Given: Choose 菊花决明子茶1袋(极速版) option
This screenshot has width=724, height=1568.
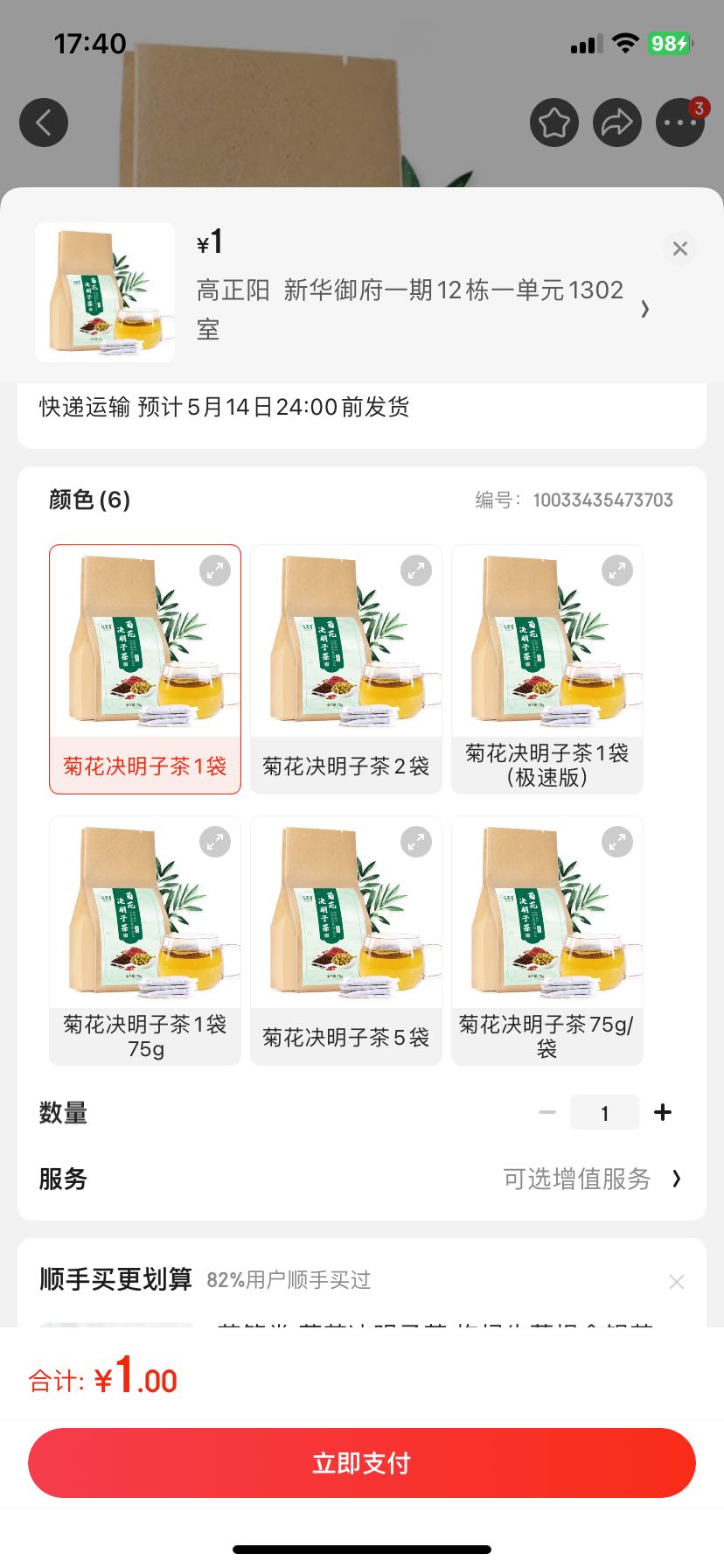Looking at the screenshot, I should coord(547,669).
